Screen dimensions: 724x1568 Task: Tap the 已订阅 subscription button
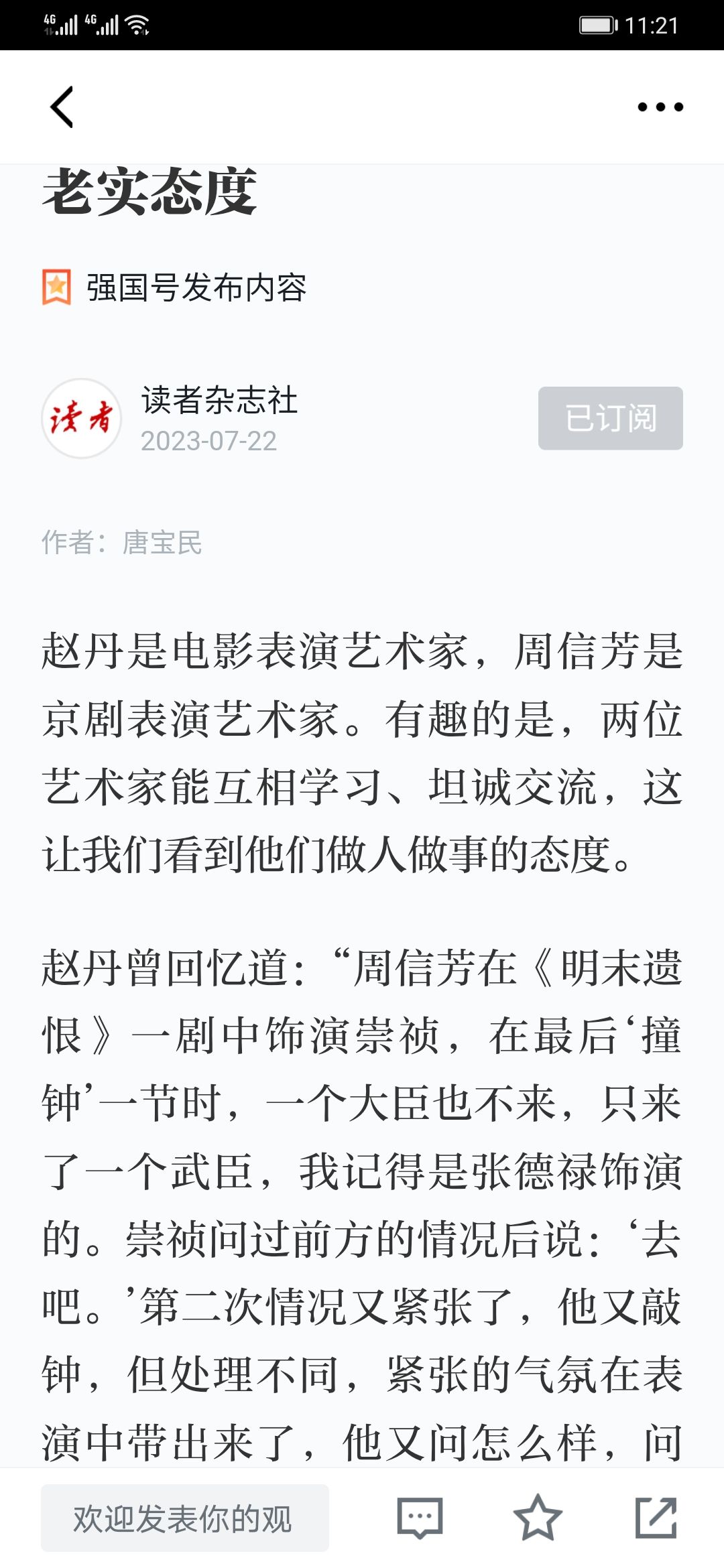pos(610,418)
